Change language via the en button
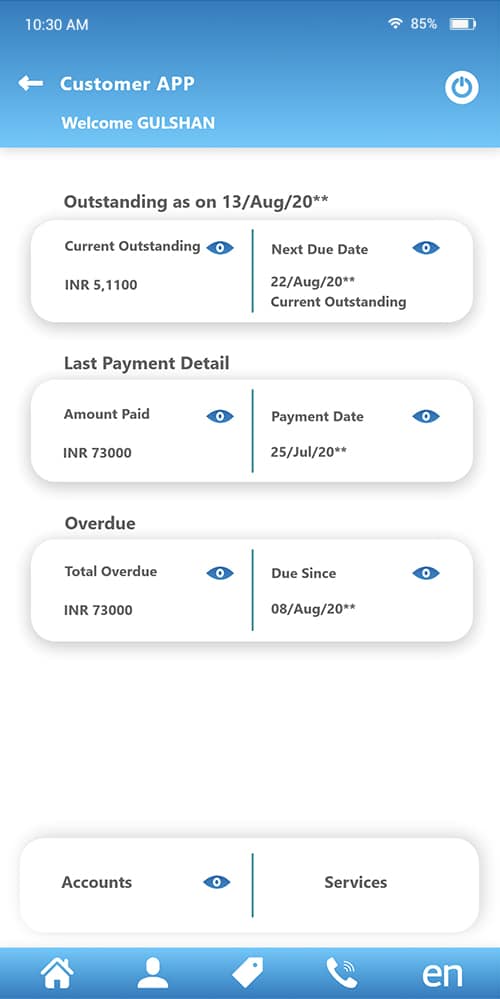The image size is (500, 999). 442,975
